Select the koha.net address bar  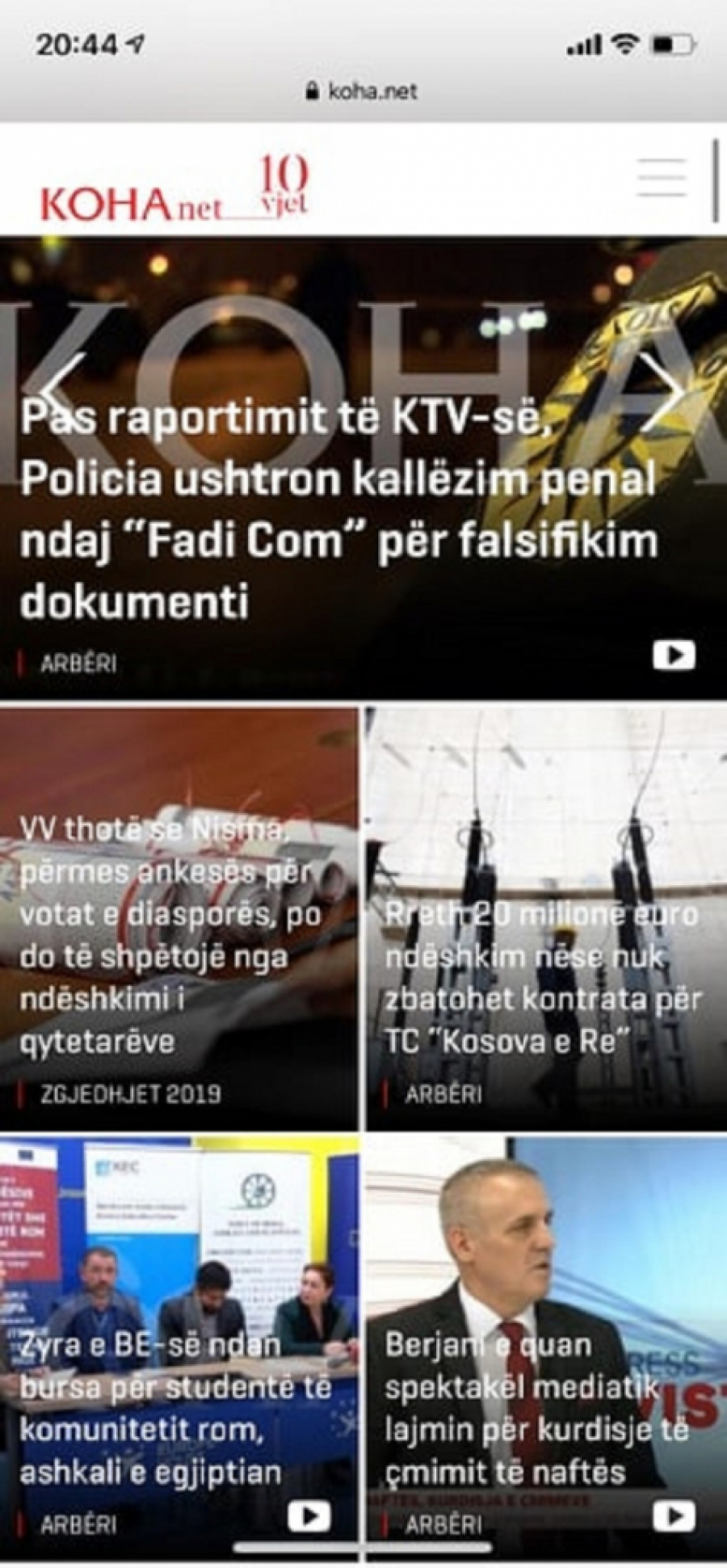tap(363, 91)
